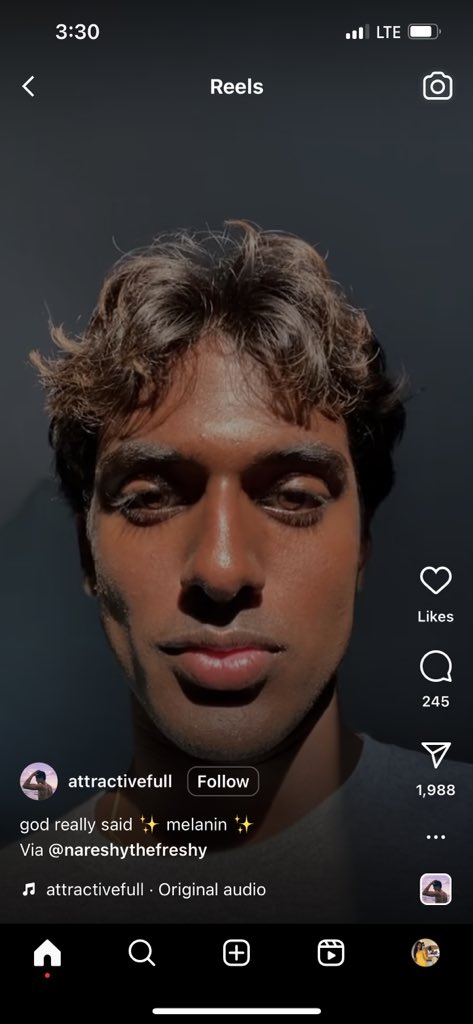The width and height of the screenshot is (473, 1024).
Task: Go back from Reels
Action: [x=28, y=86]
